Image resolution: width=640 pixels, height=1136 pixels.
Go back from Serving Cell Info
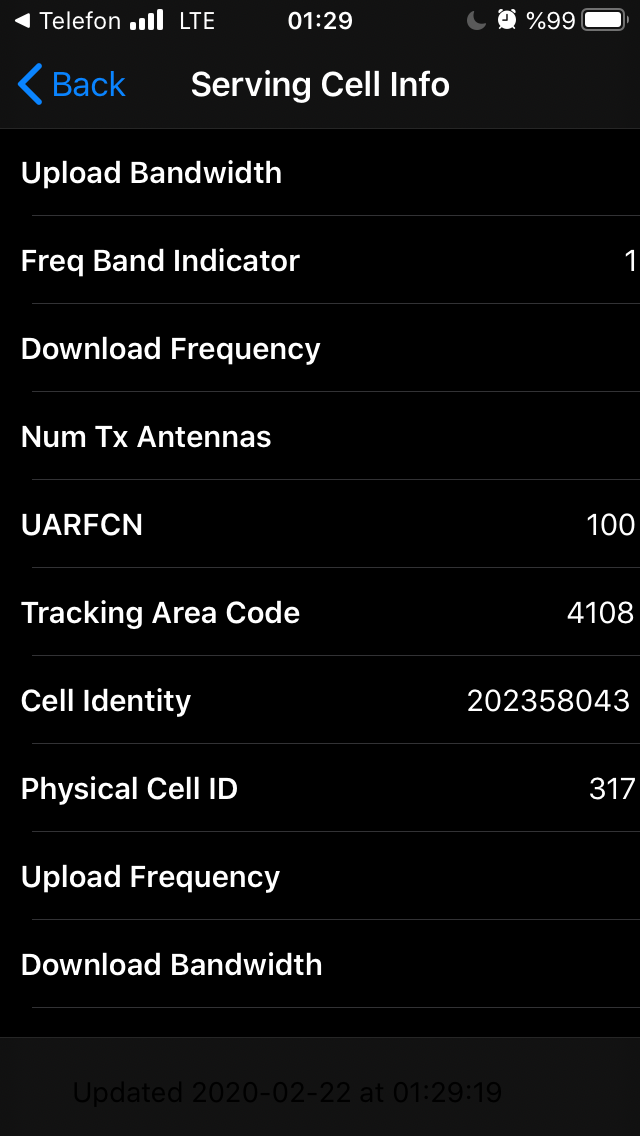coord(71,85)
